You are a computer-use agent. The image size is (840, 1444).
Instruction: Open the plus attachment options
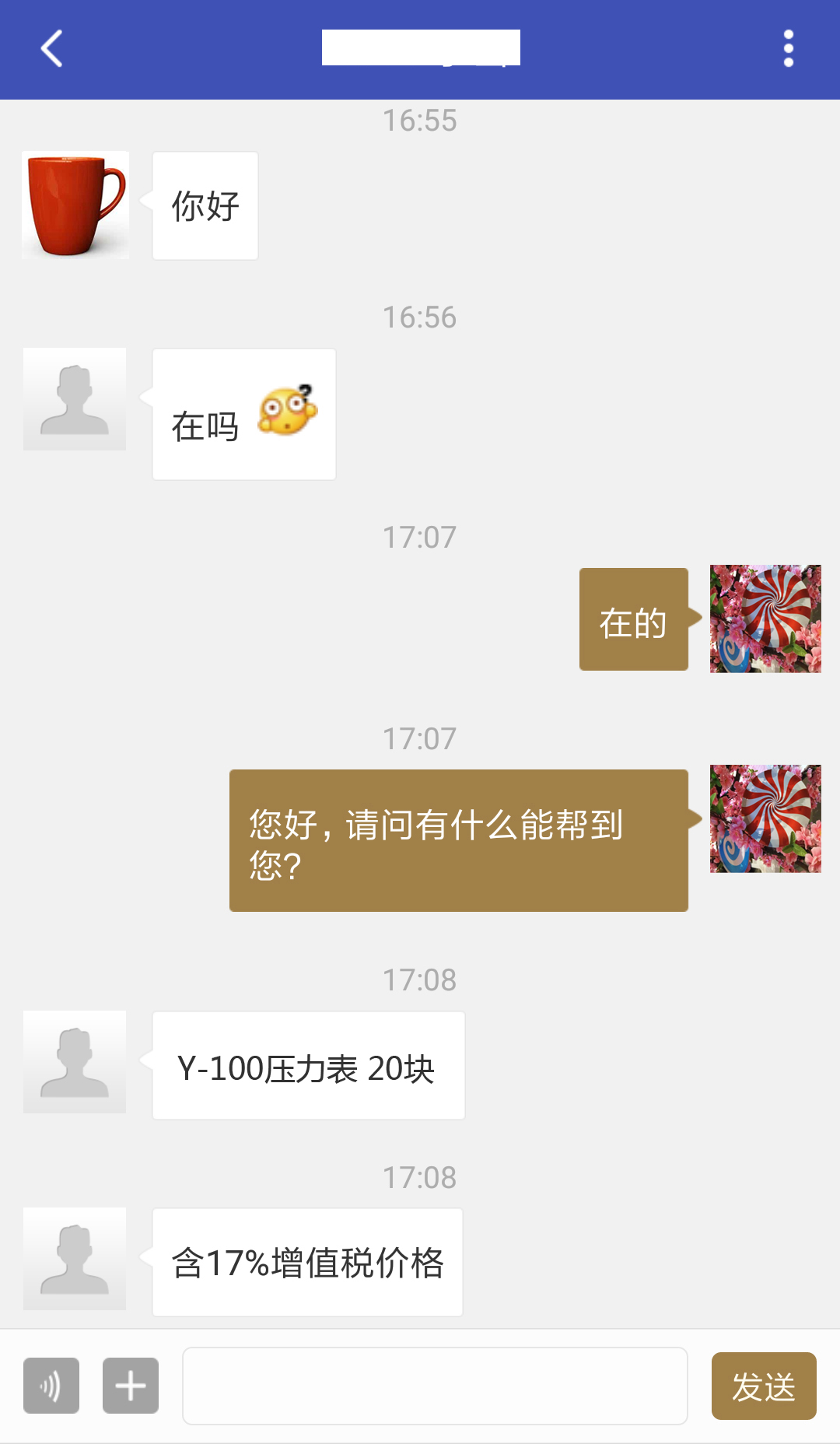pyautogui.click(x=131, y=1386)
